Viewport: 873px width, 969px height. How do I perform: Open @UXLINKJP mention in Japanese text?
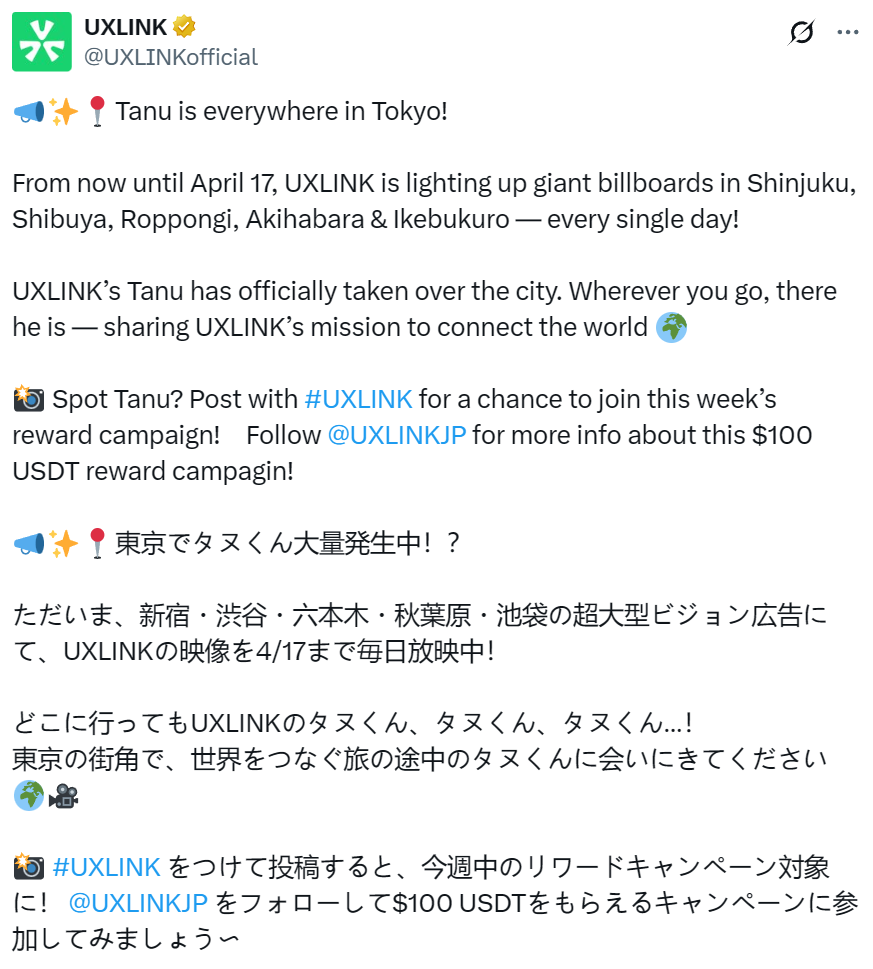tap(138, 902)
